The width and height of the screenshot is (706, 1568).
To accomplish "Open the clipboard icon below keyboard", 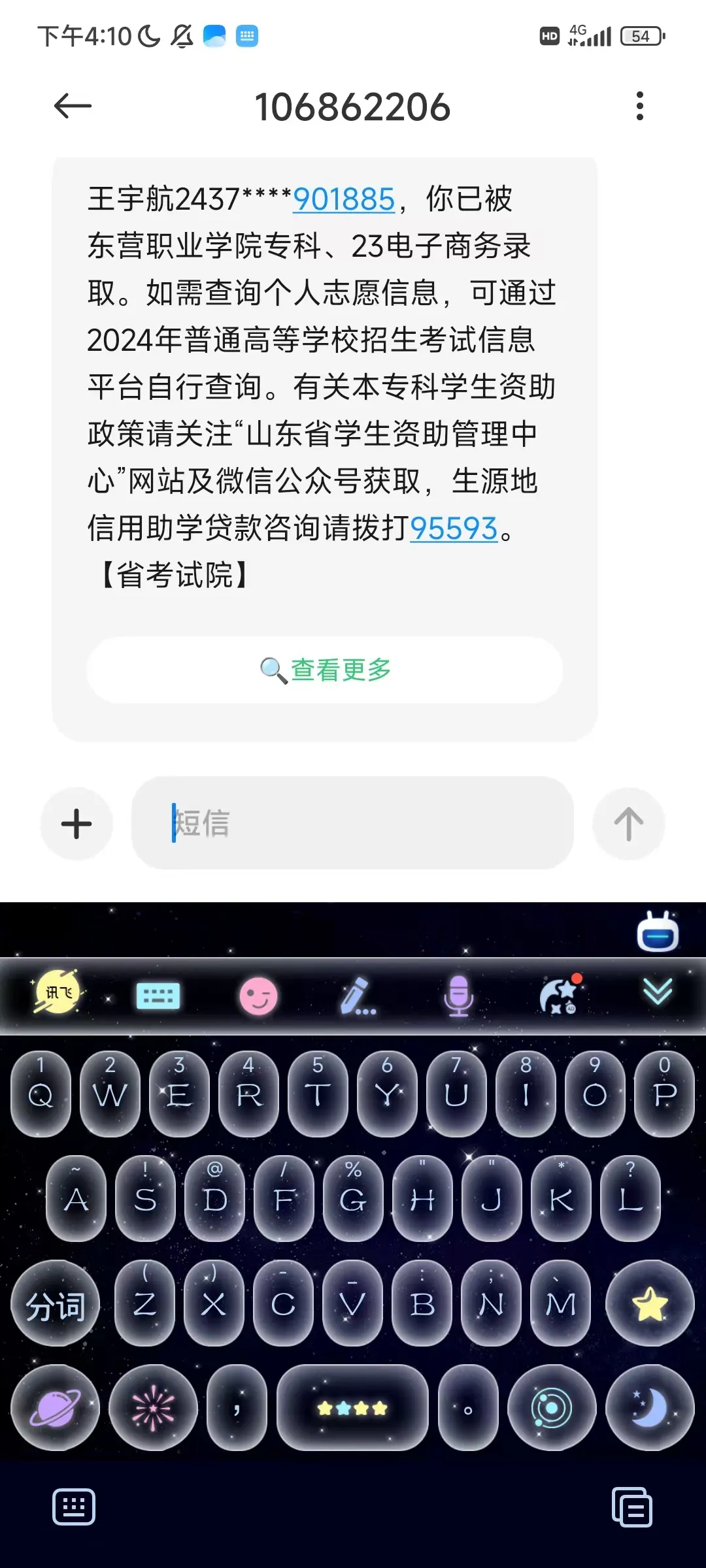I will click(631, 1507).
